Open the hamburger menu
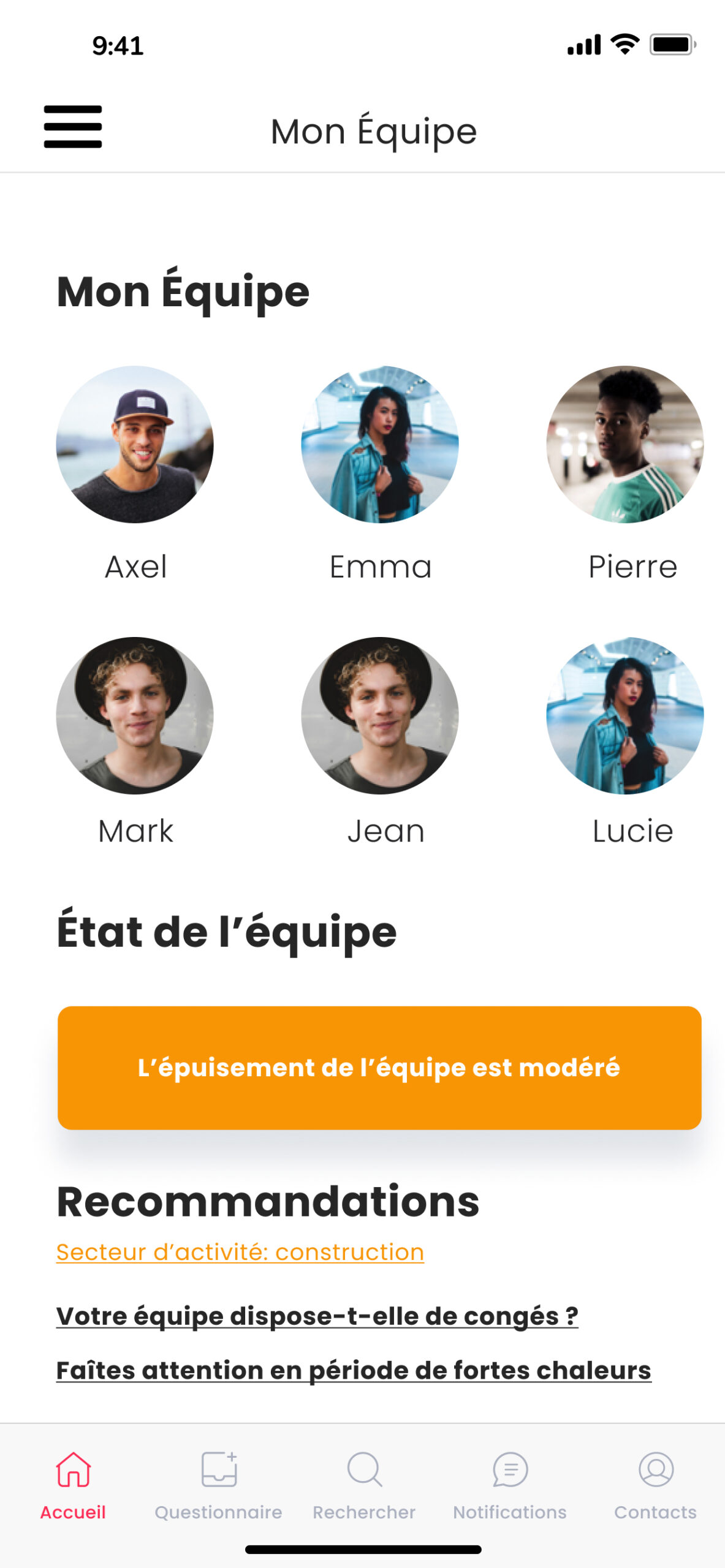 (x=73, y=127)
